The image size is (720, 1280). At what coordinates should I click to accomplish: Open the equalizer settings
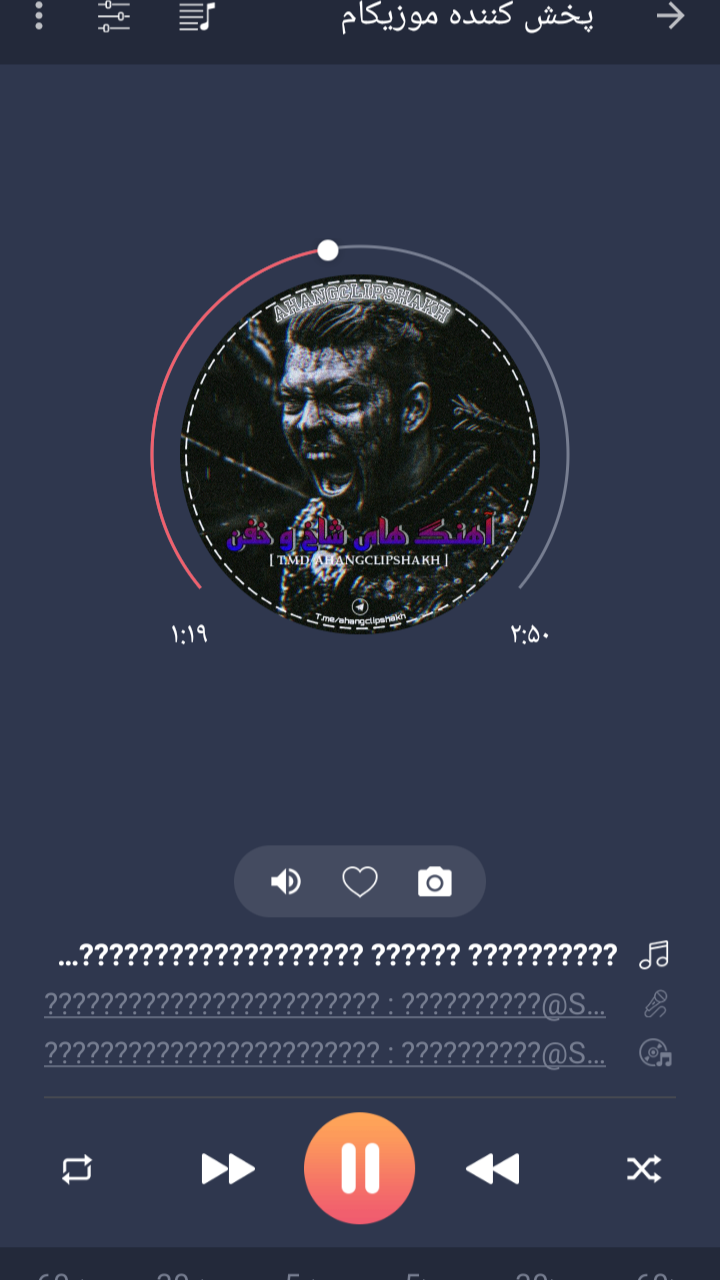114,15
